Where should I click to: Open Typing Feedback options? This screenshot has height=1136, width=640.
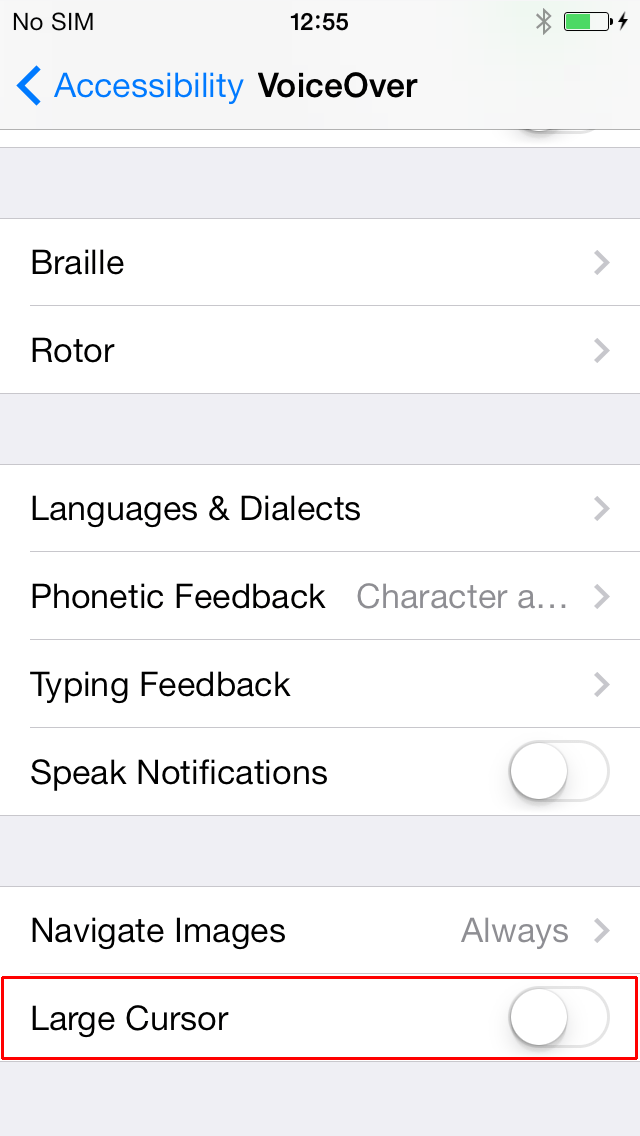coord(320,684)
